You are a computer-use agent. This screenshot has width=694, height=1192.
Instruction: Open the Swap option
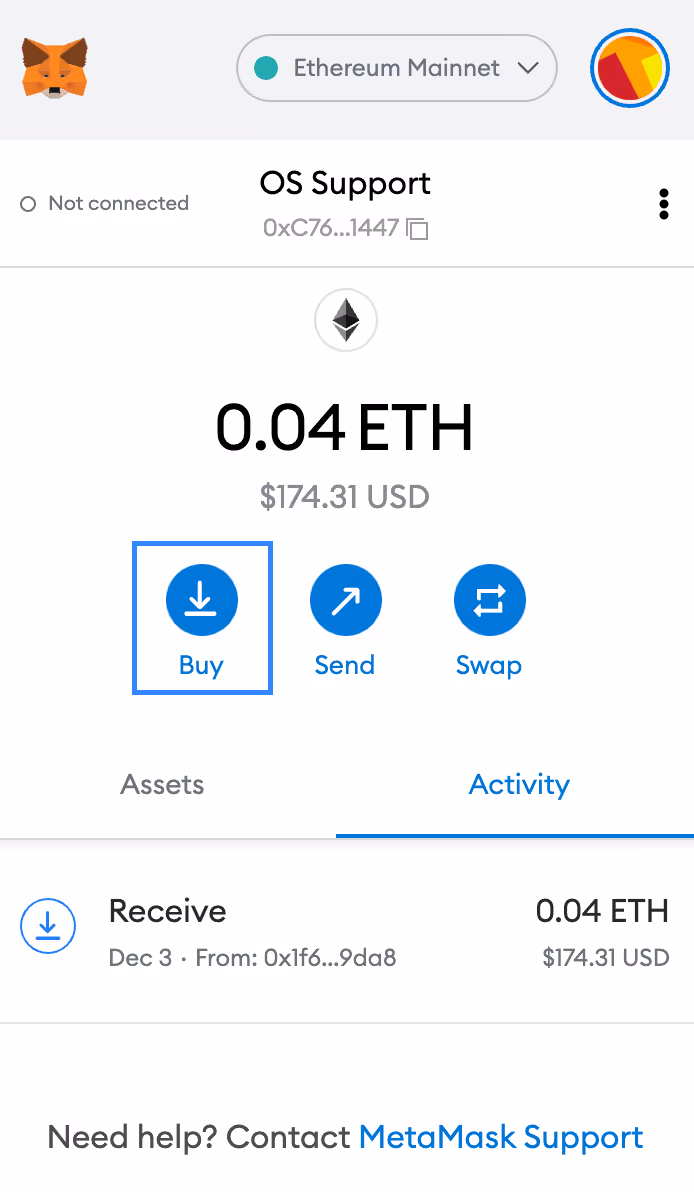pyautogui.click(x=489, y=618)
